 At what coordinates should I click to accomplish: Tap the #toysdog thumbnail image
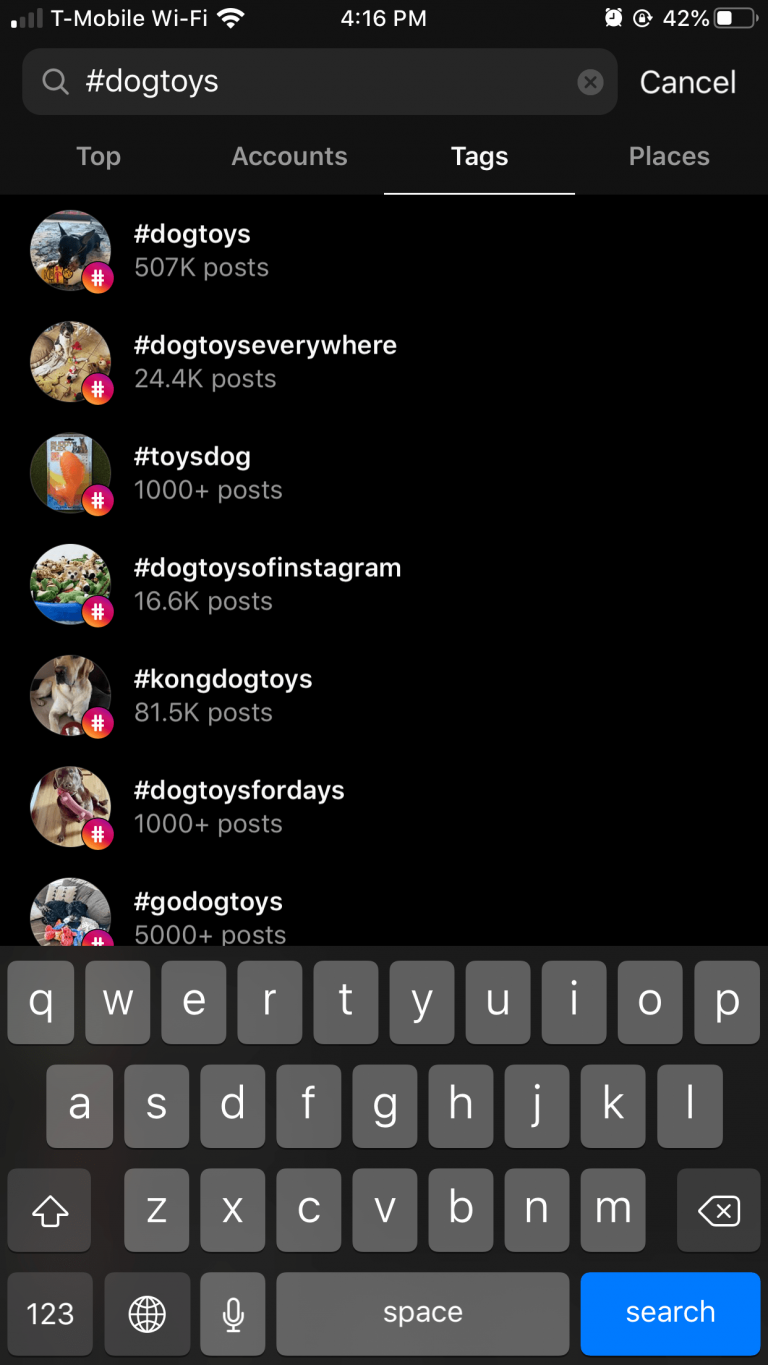click(x=70, y=473)
